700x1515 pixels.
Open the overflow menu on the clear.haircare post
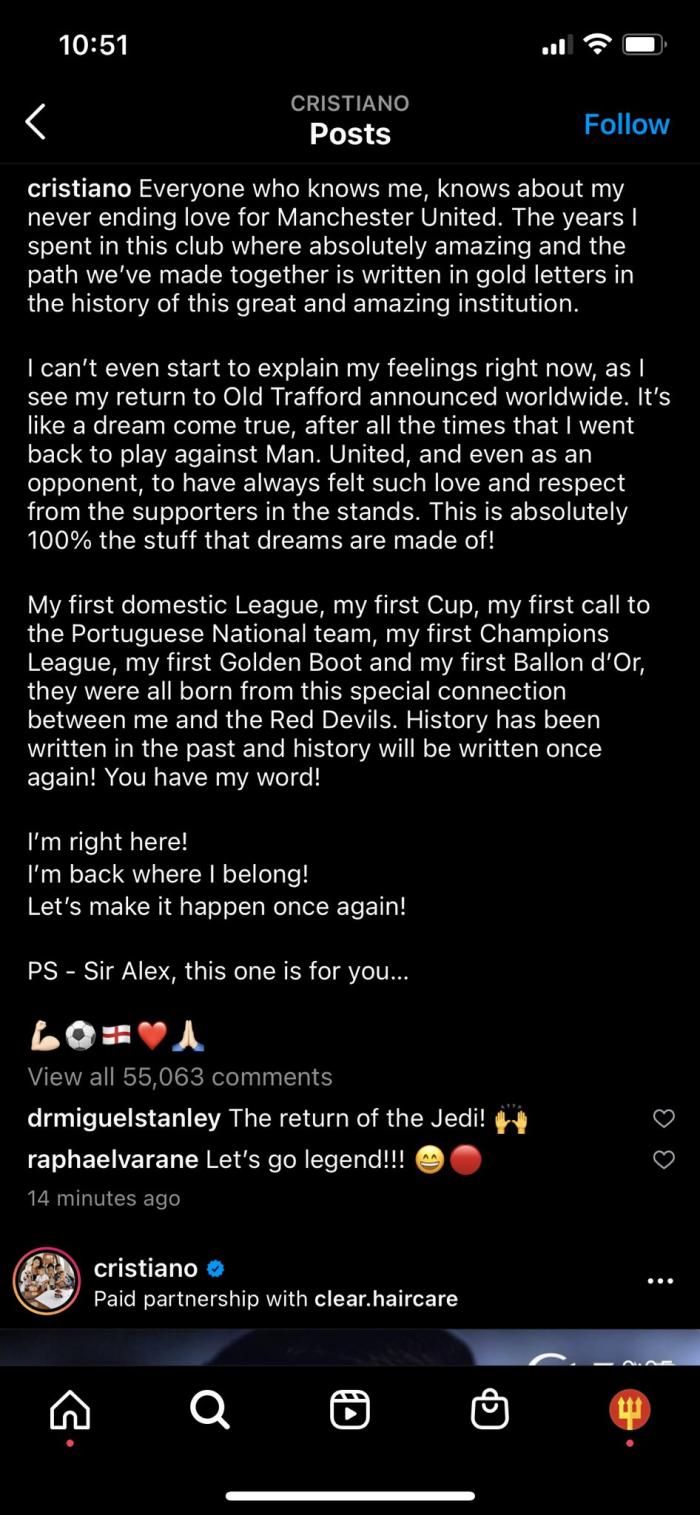(x=660, y=1281)
